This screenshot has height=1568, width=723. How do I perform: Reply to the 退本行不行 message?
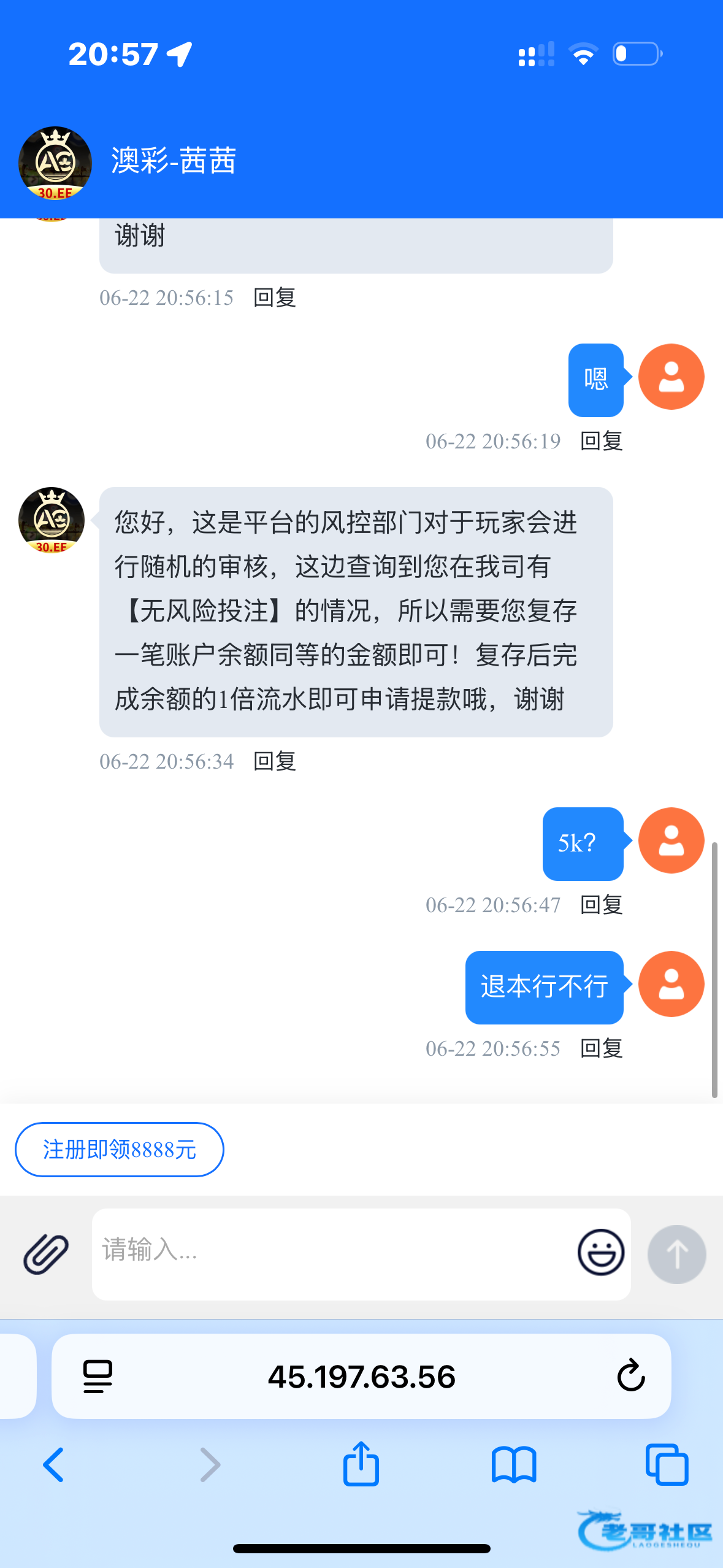click(x=602, y=1048)
